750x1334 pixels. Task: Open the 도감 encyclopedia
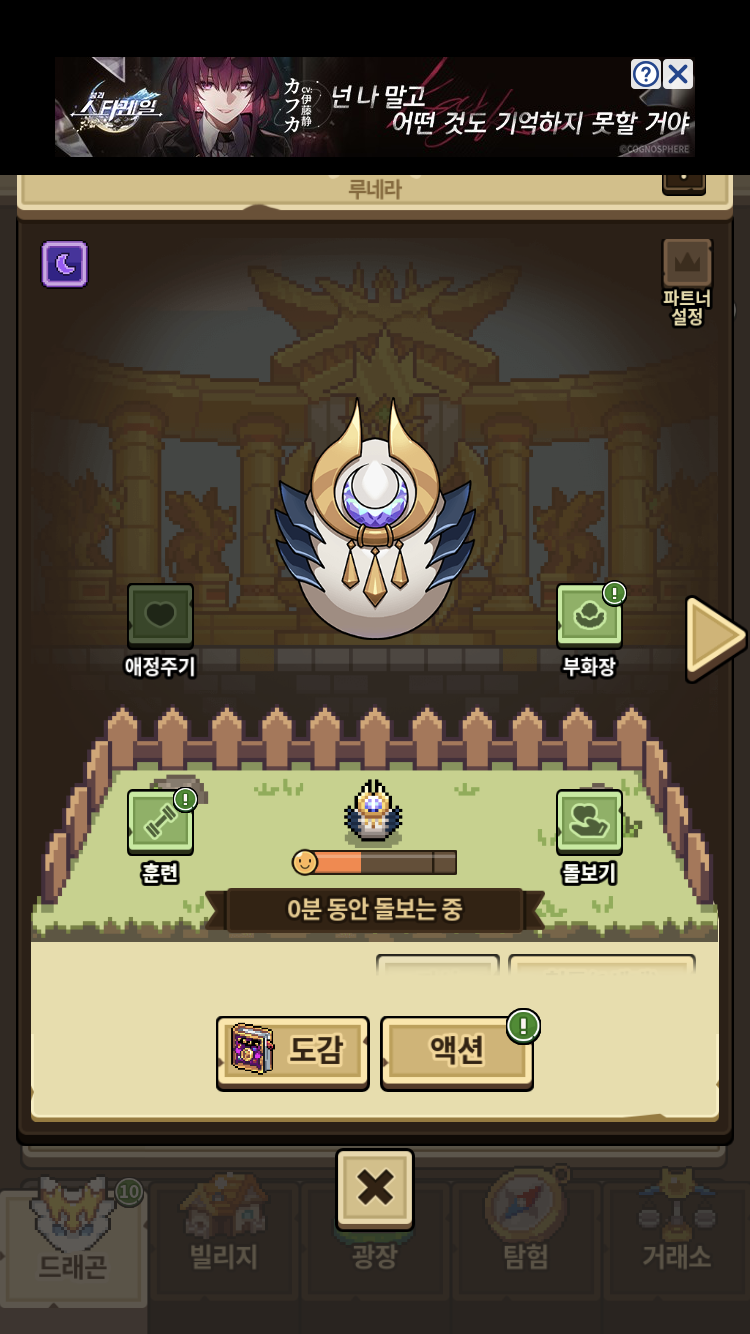point(293,1051)
